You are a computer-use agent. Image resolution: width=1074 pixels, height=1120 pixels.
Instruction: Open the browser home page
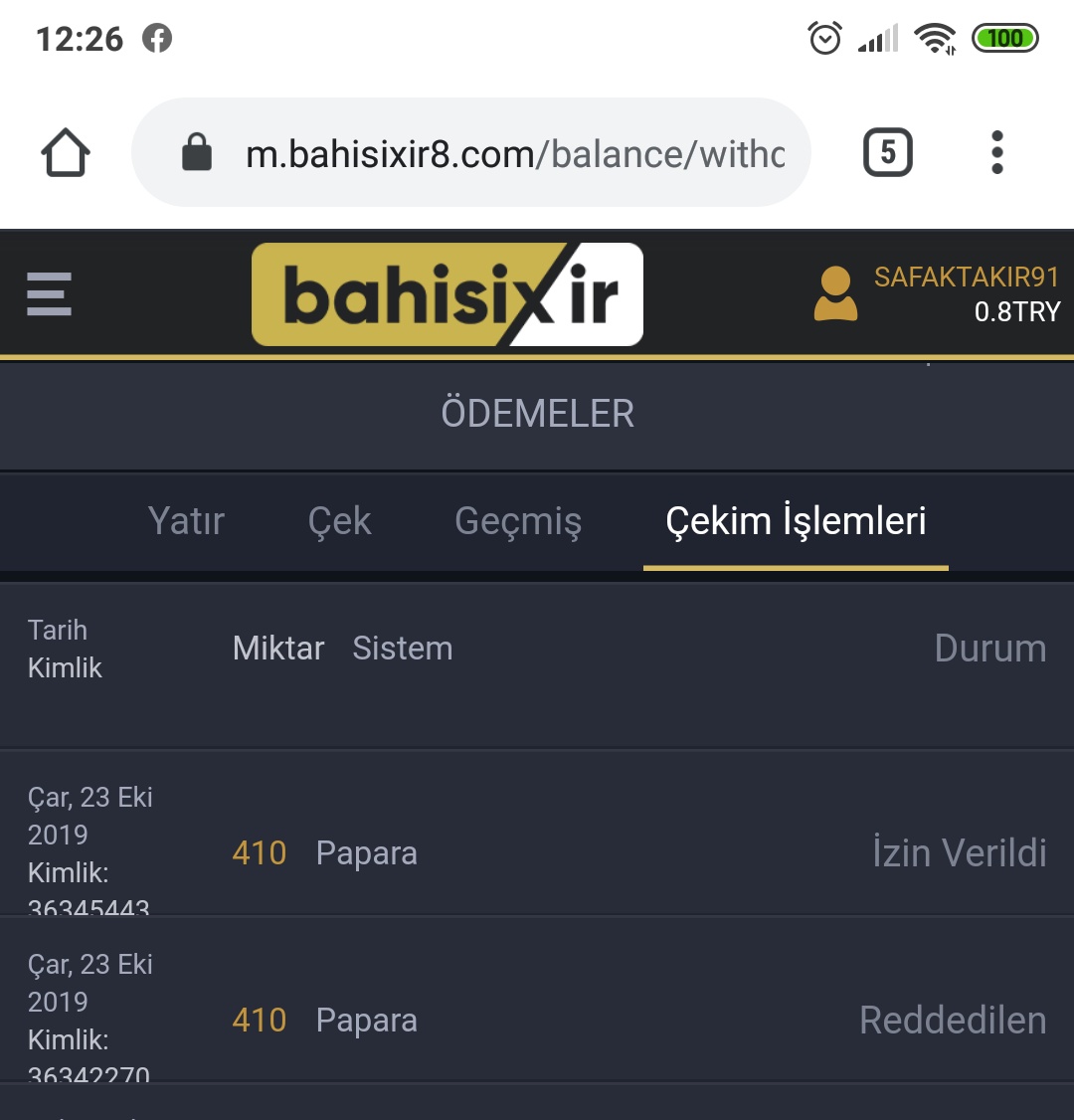66,154
